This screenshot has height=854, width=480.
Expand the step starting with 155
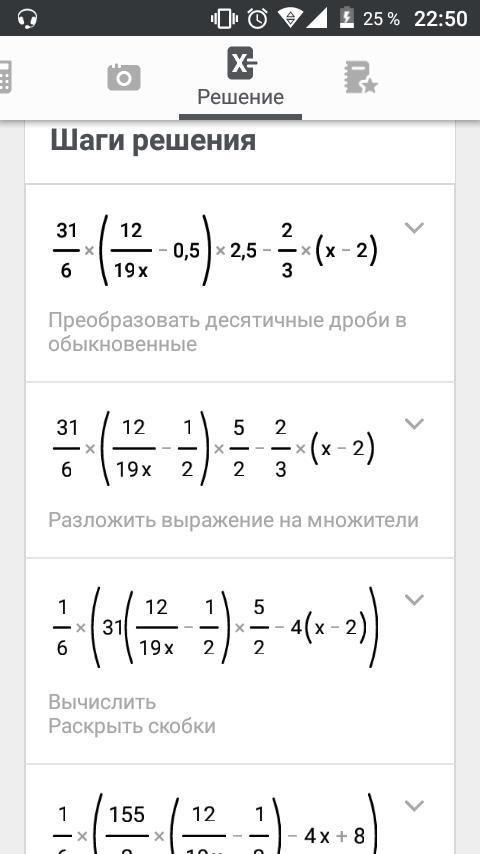(x=415, y=806)
